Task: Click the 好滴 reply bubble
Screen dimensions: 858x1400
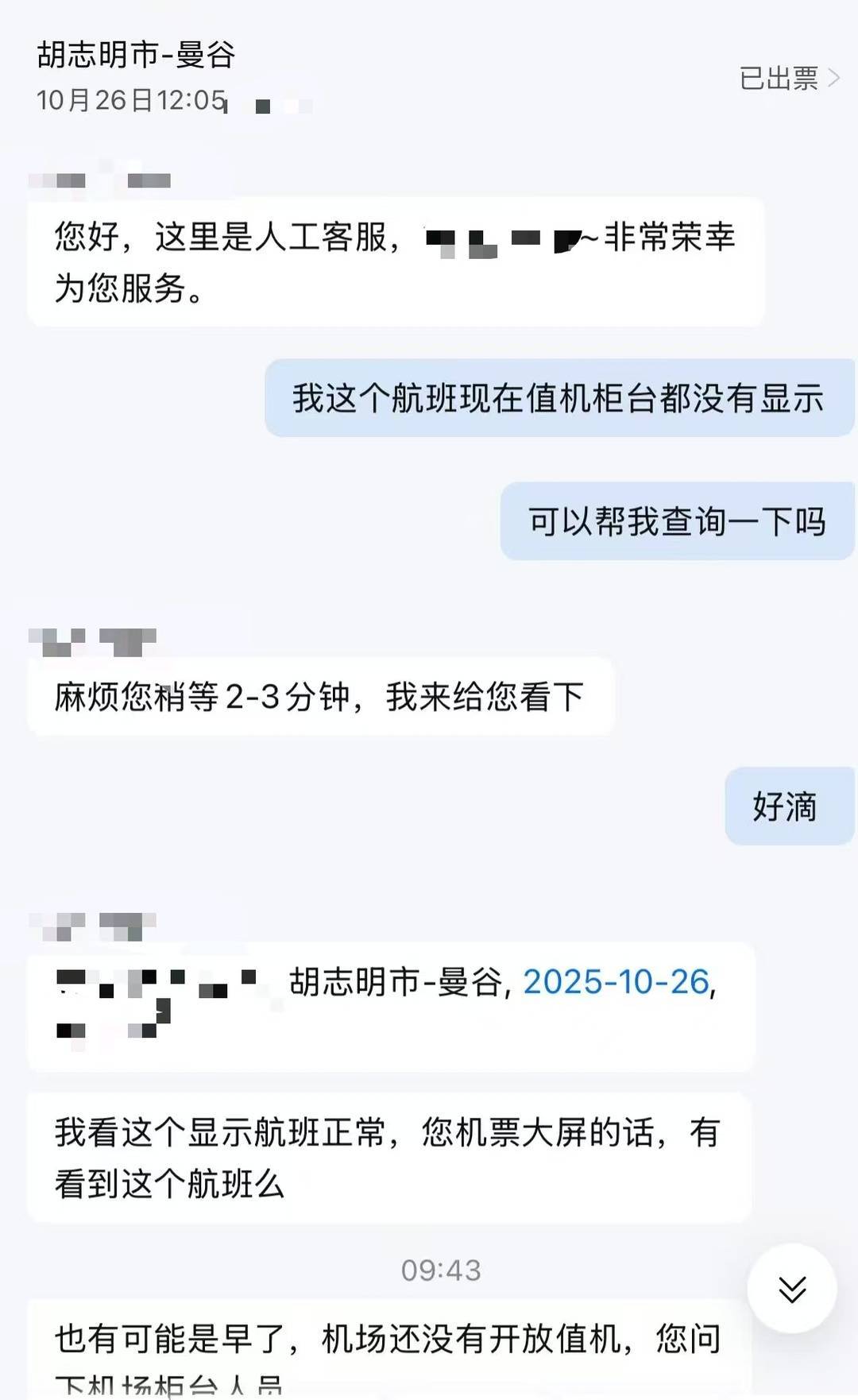Action: click(788, 807)
